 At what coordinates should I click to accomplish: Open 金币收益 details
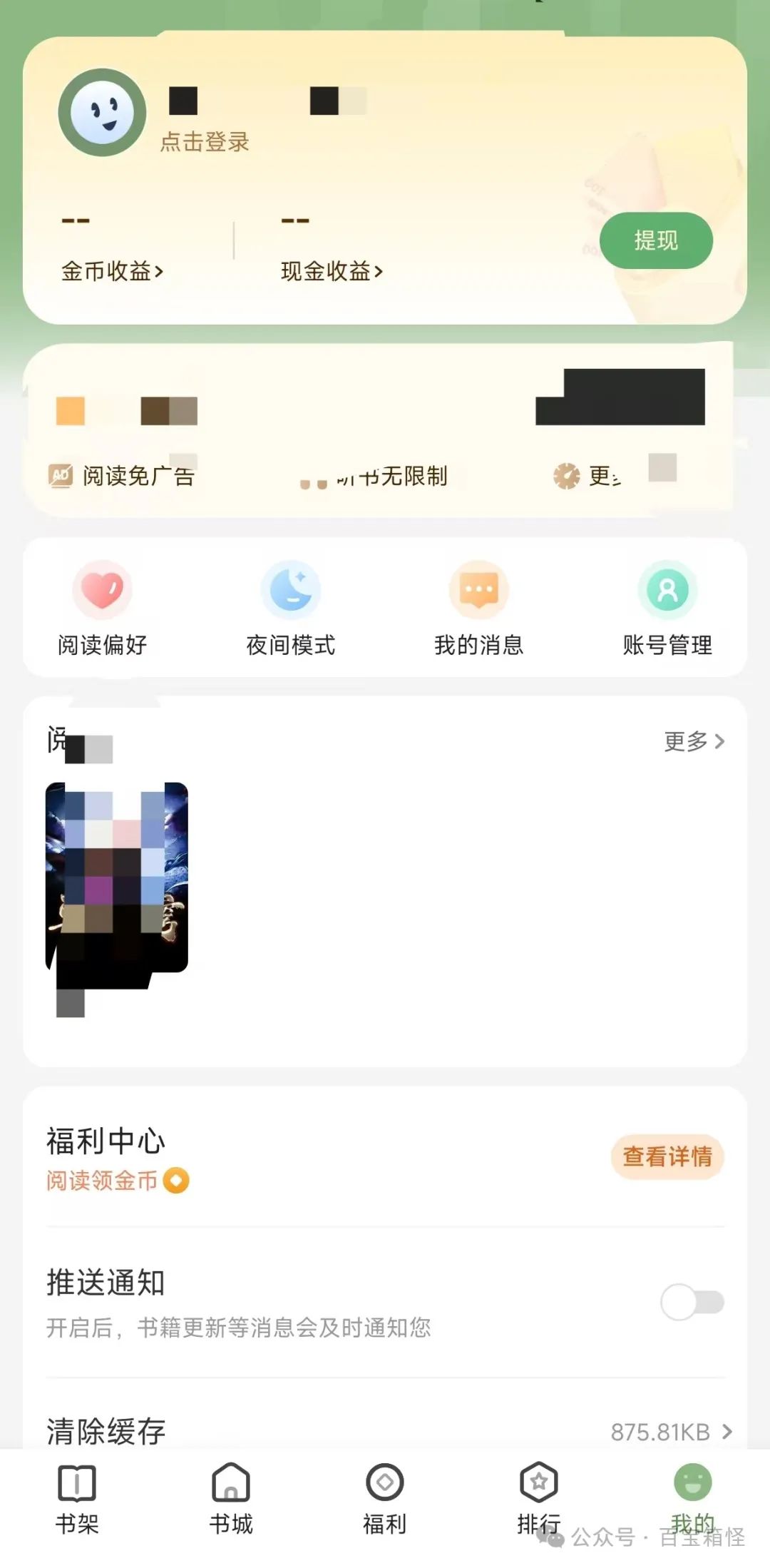[113, 271]
